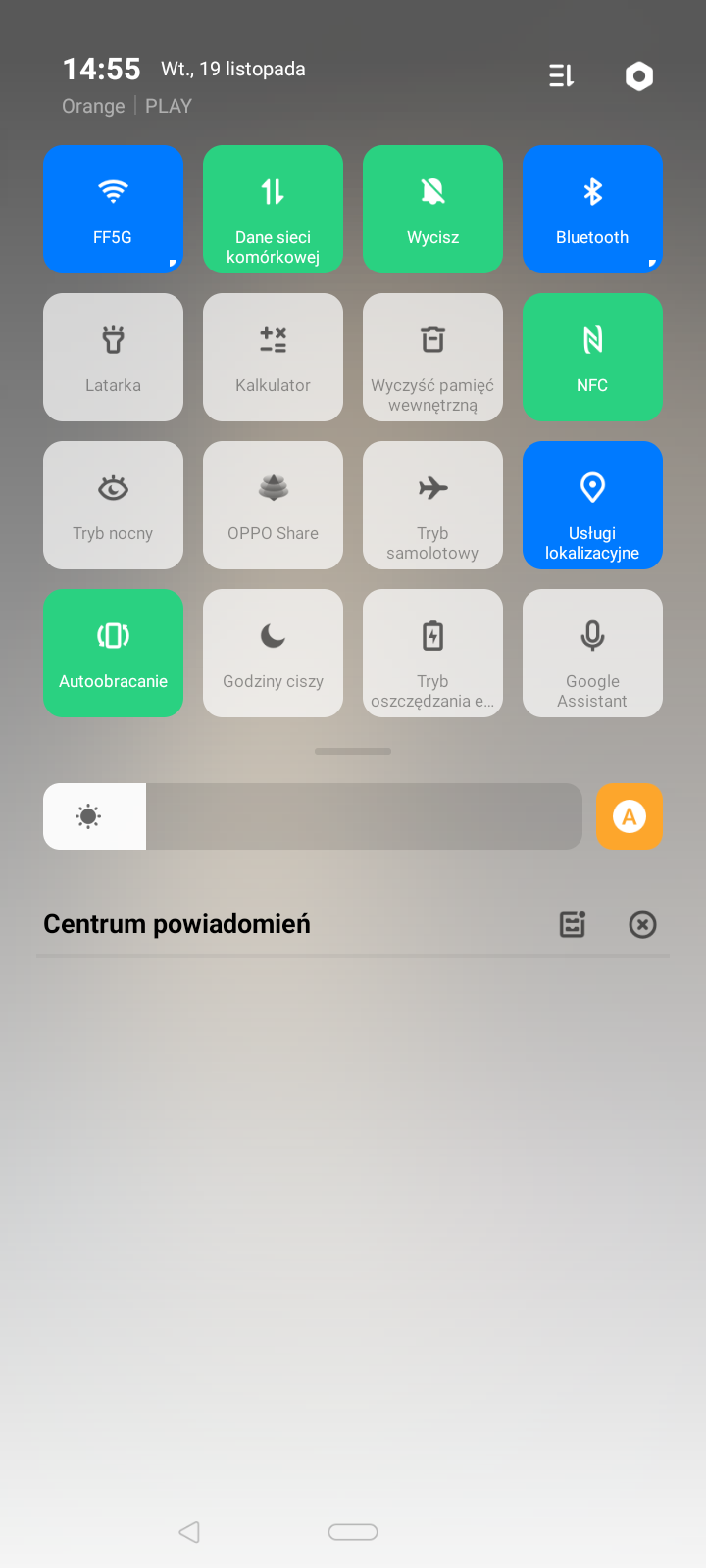Toggle auto brightness orange A button
The image size is (706, 1568).
coord(630,816)
